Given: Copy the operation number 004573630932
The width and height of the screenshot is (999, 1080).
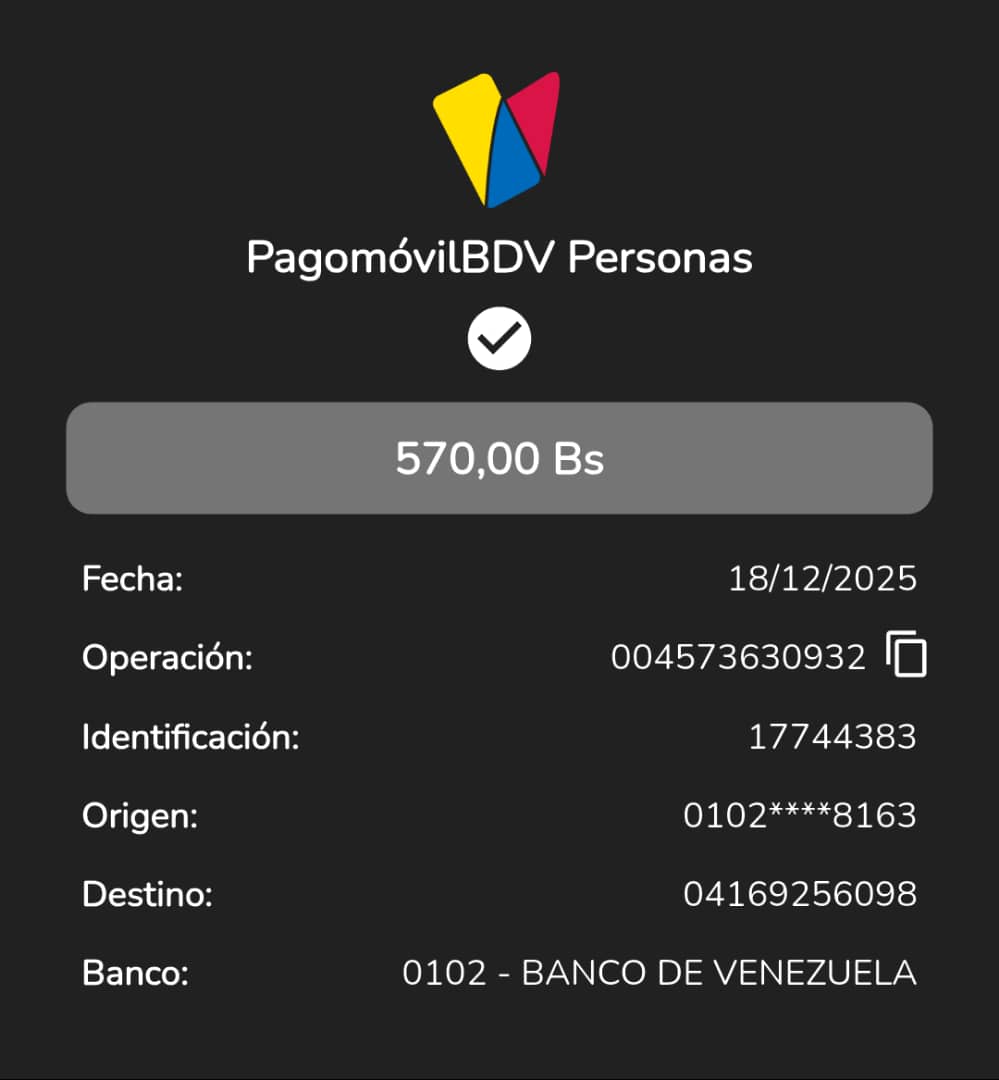Looking at the screenshot, I should pos(906,655).
